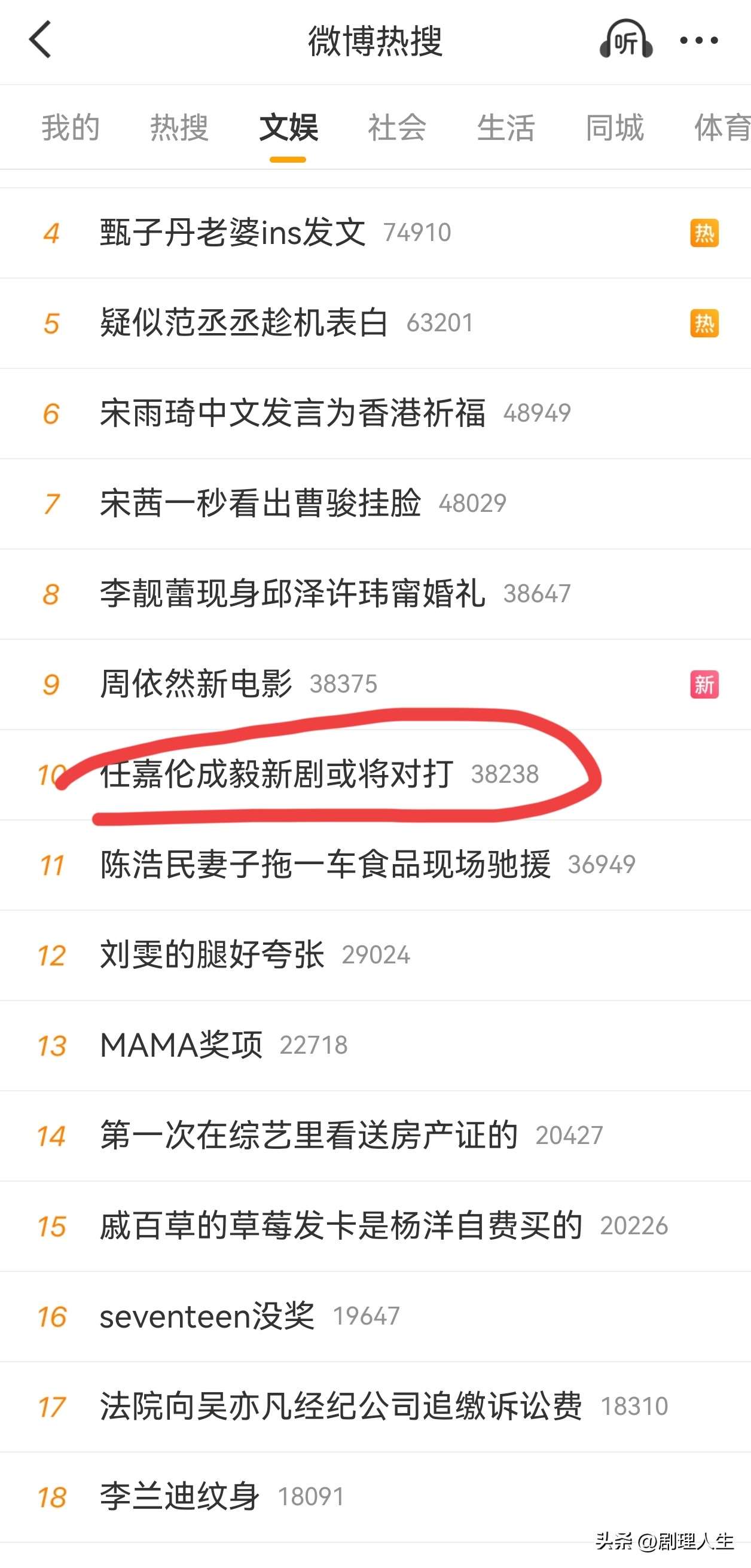This screenshot has height=1568, width=751.
Task: Open topic 法院向吴亦凡经纪公司追缴诉讼费
Action: [x=341, y=1406]
